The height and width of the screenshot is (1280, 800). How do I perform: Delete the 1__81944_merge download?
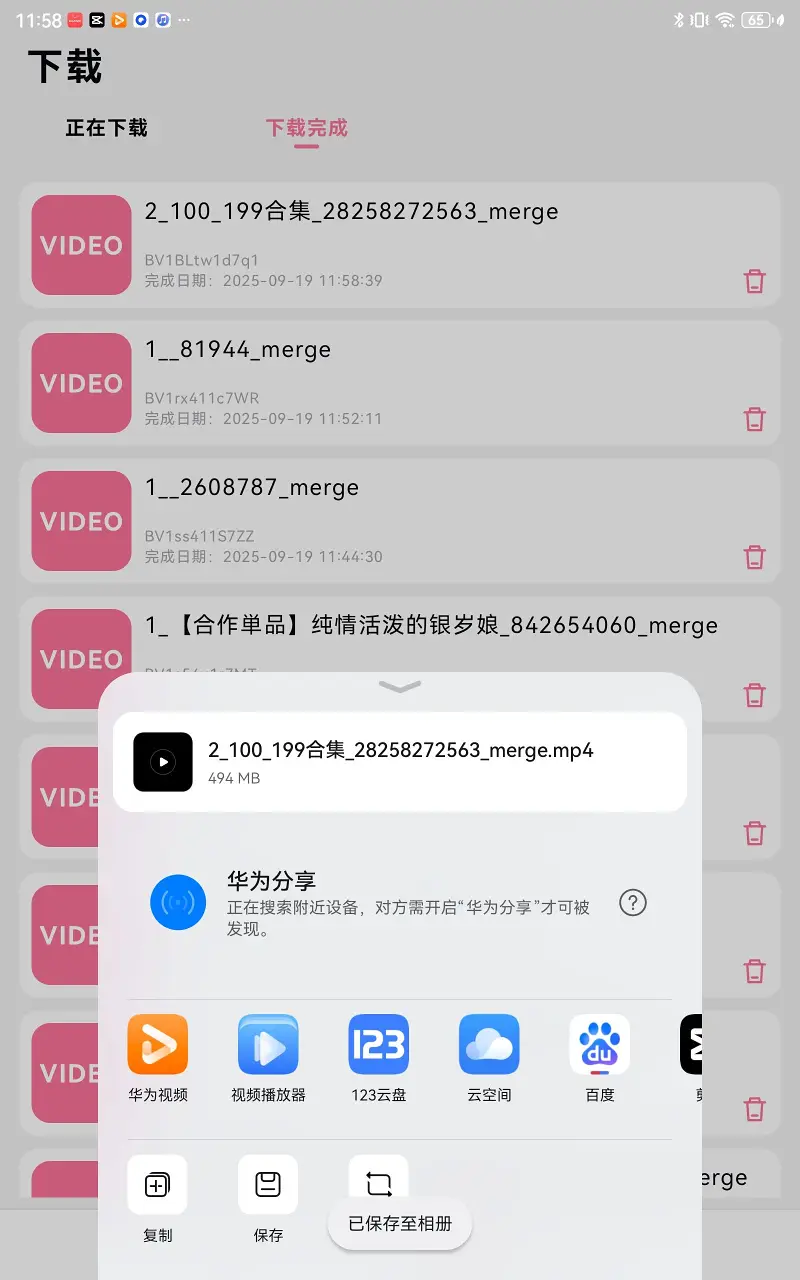755,419
